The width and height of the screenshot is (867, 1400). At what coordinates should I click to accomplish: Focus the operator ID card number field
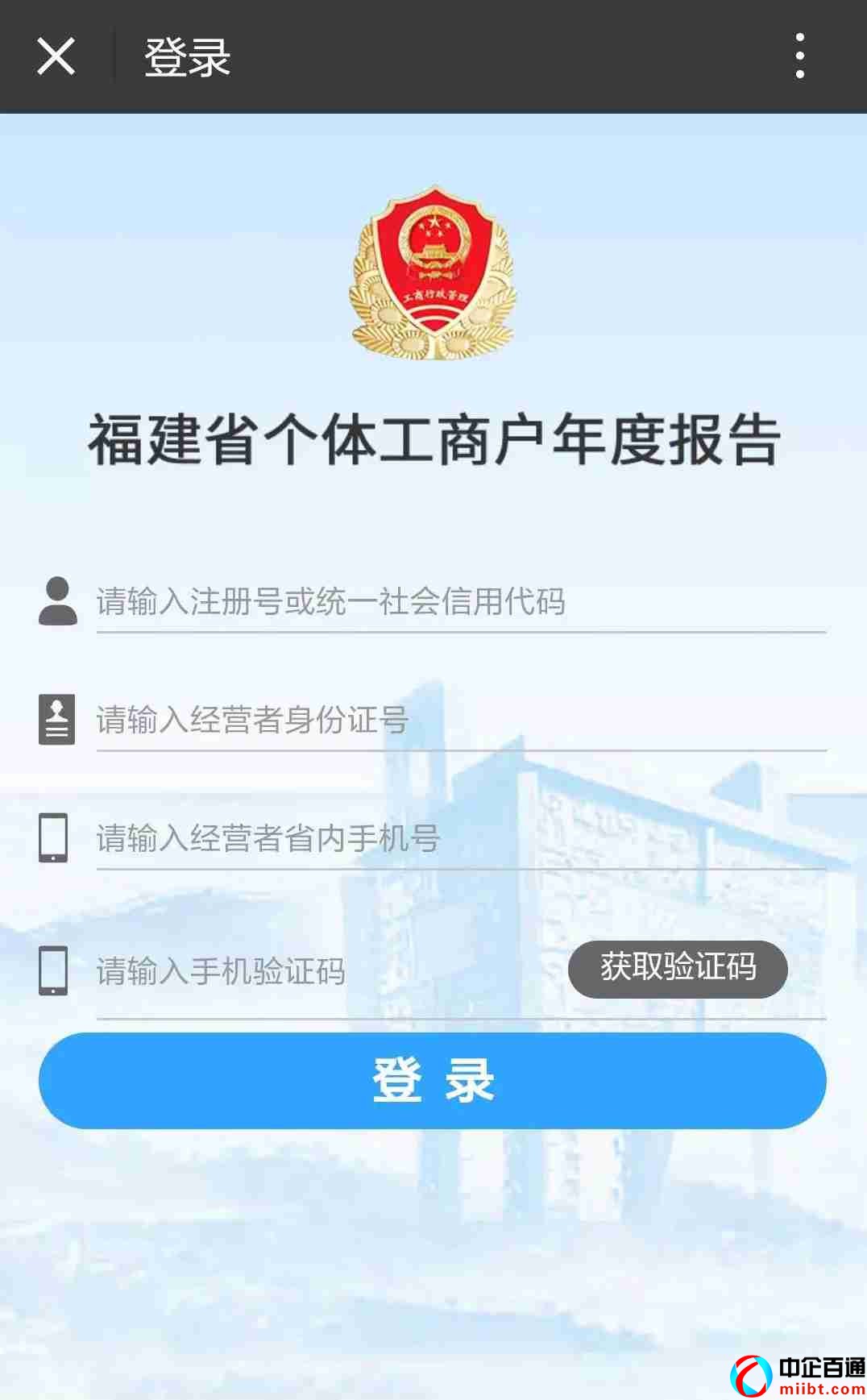[459, 720]
